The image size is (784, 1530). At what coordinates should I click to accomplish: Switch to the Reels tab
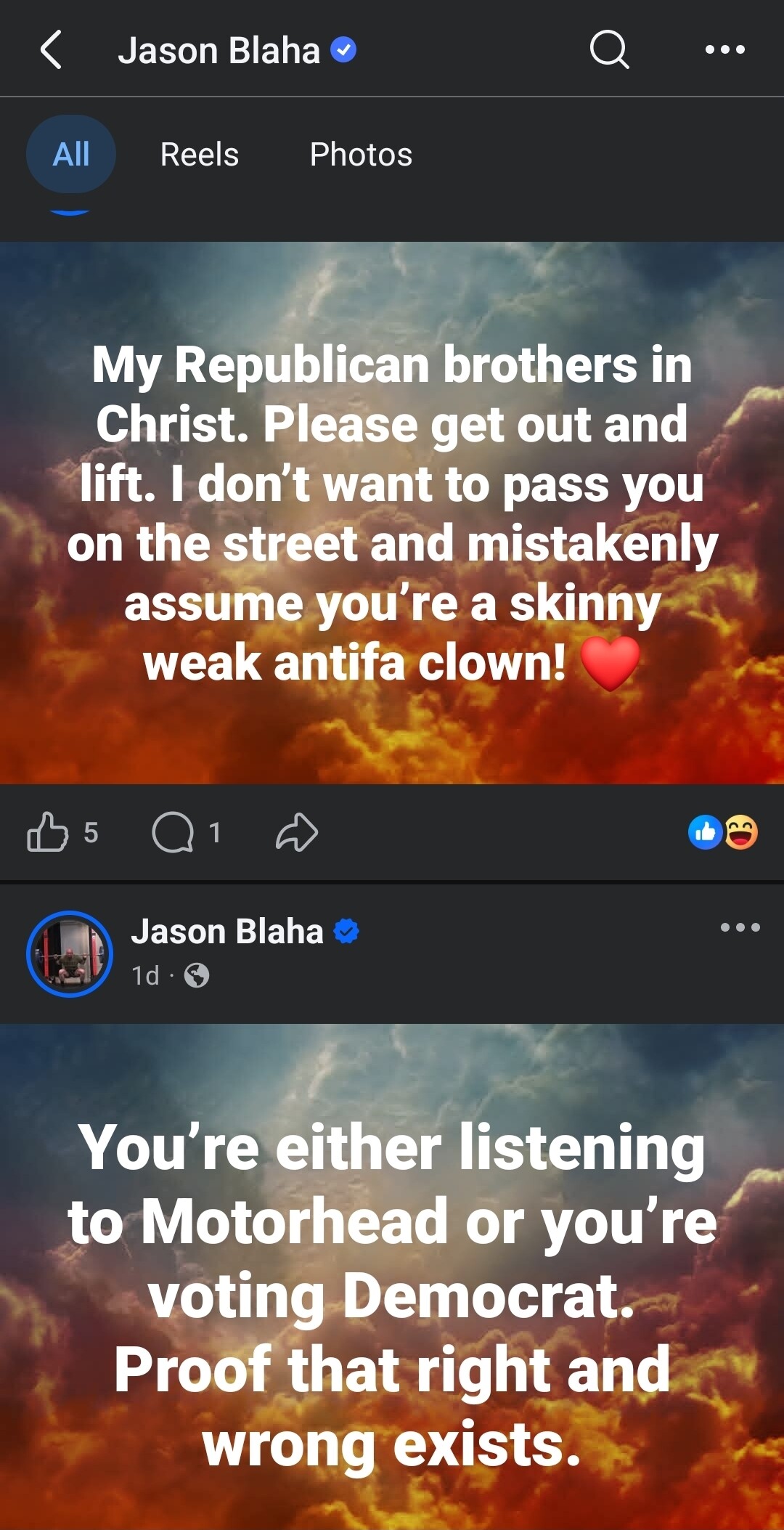pyautogui.click(x=199, y=155)
